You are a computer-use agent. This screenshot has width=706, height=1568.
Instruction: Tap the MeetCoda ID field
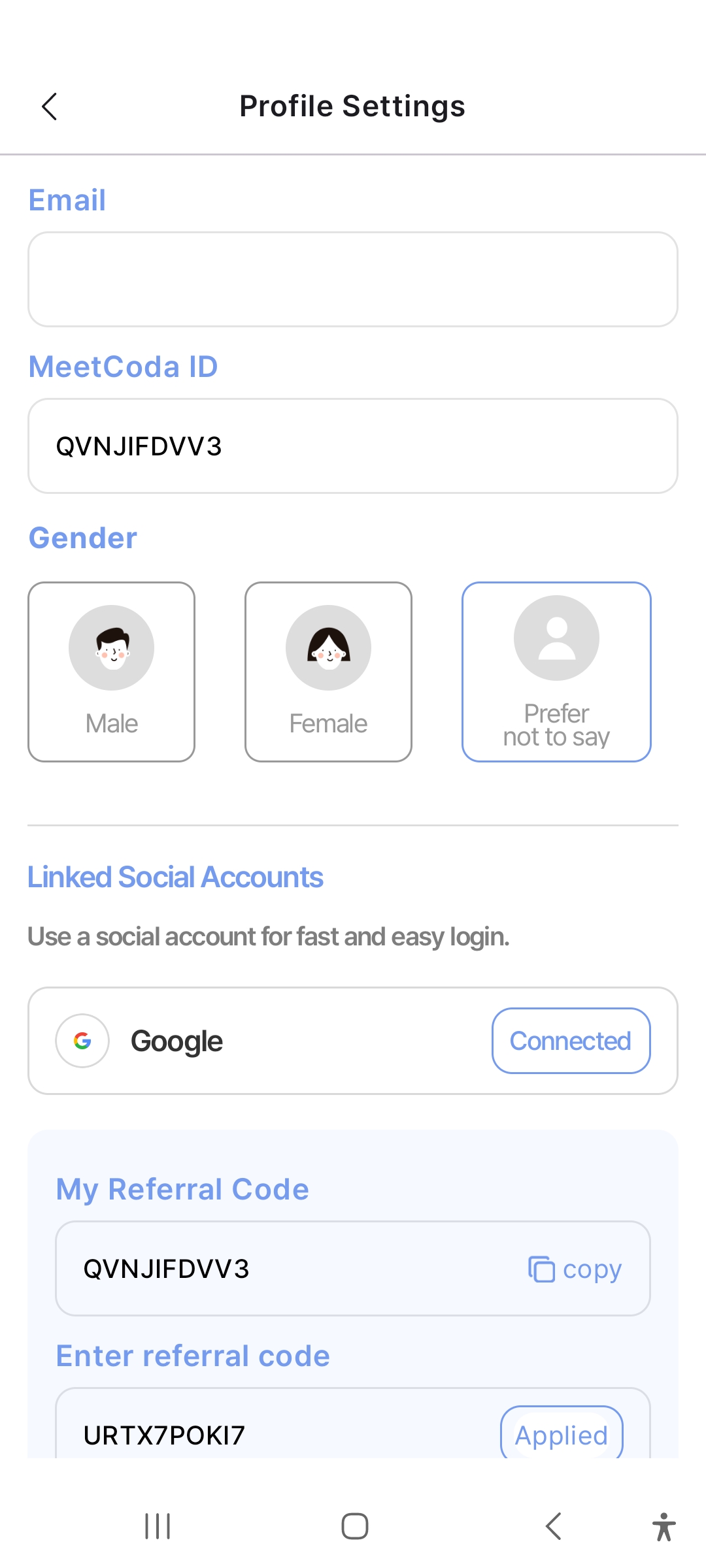tap(353, 446)
